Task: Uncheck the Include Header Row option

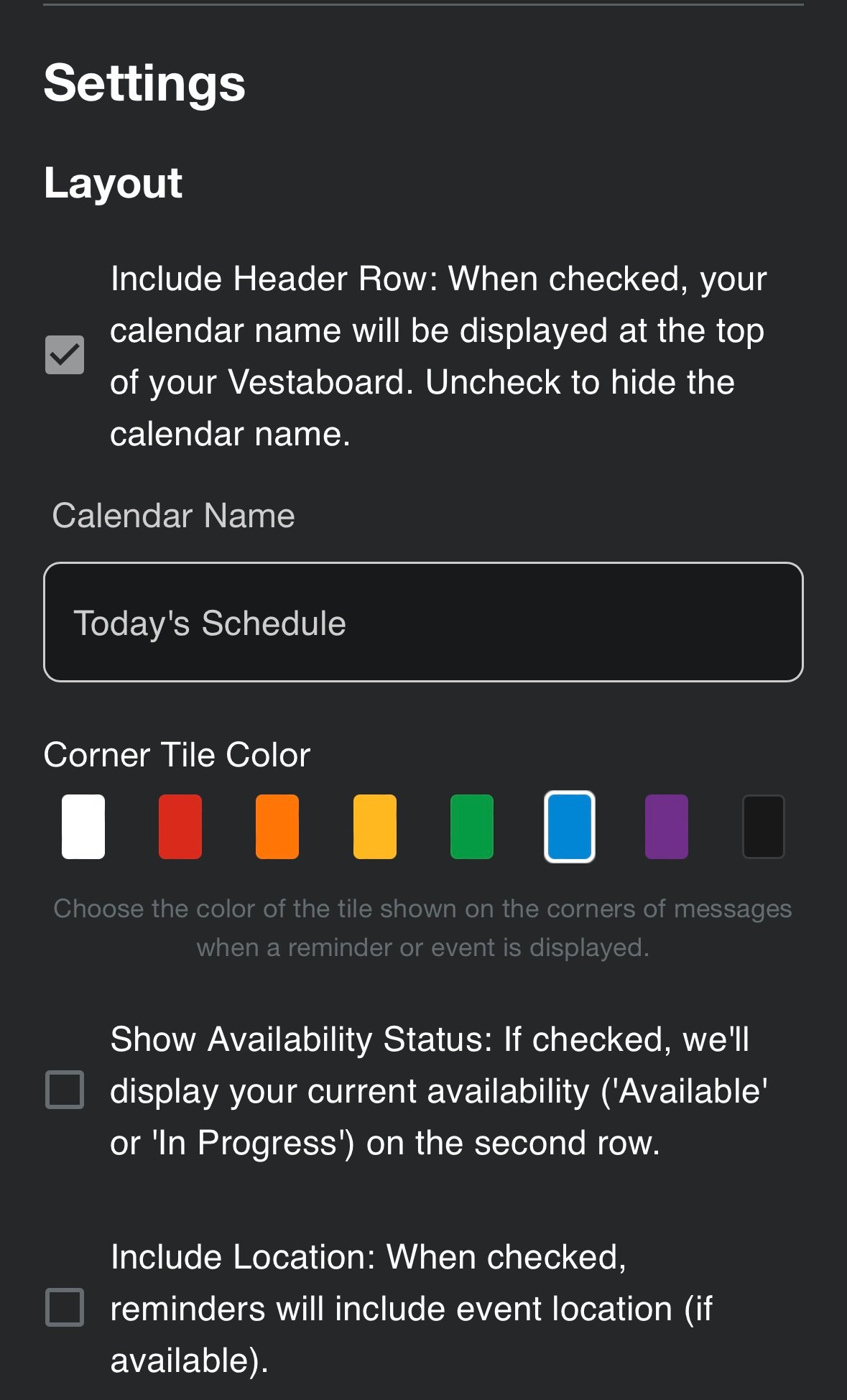Action: click(66, 353)
